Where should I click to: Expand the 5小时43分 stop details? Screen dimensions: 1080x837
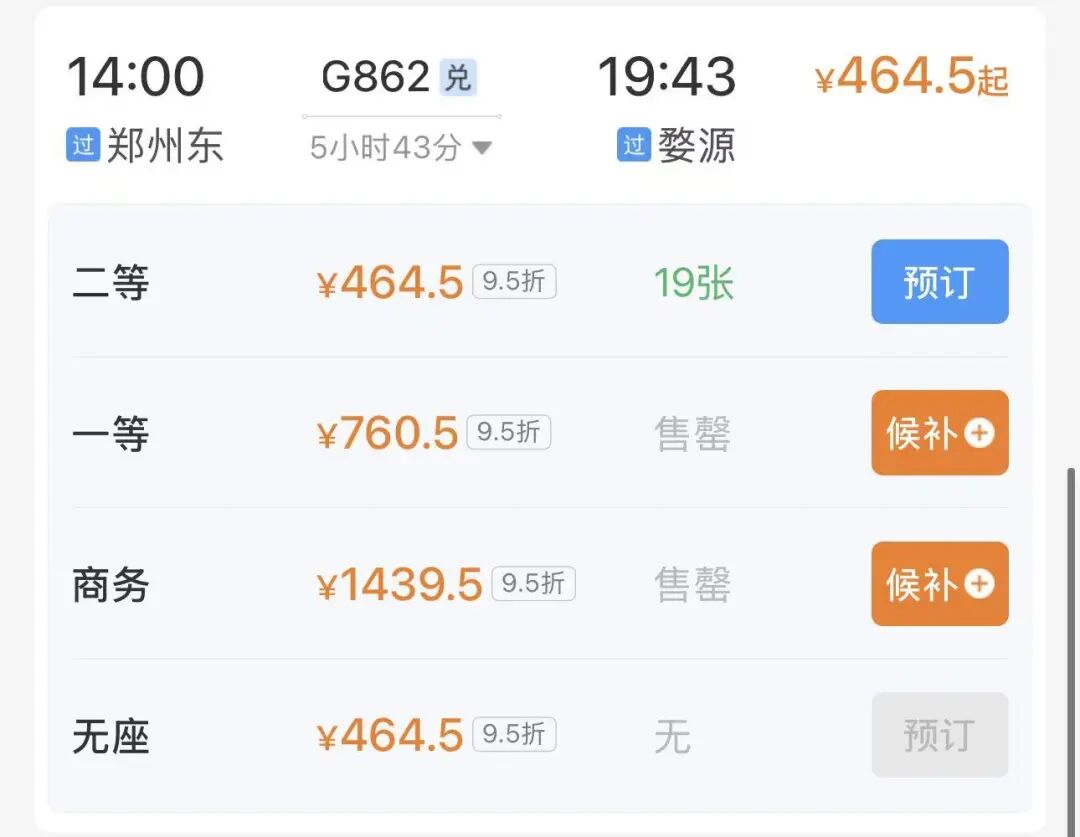tap(401, 148)
